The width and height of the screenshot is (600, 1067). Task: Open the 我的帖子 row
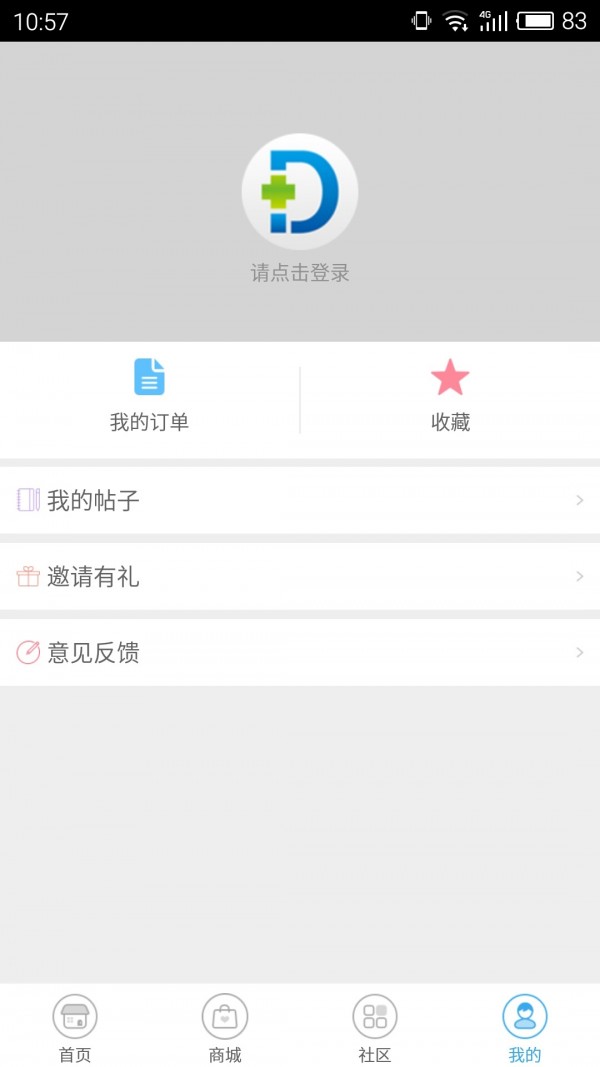tap(300, 500)
